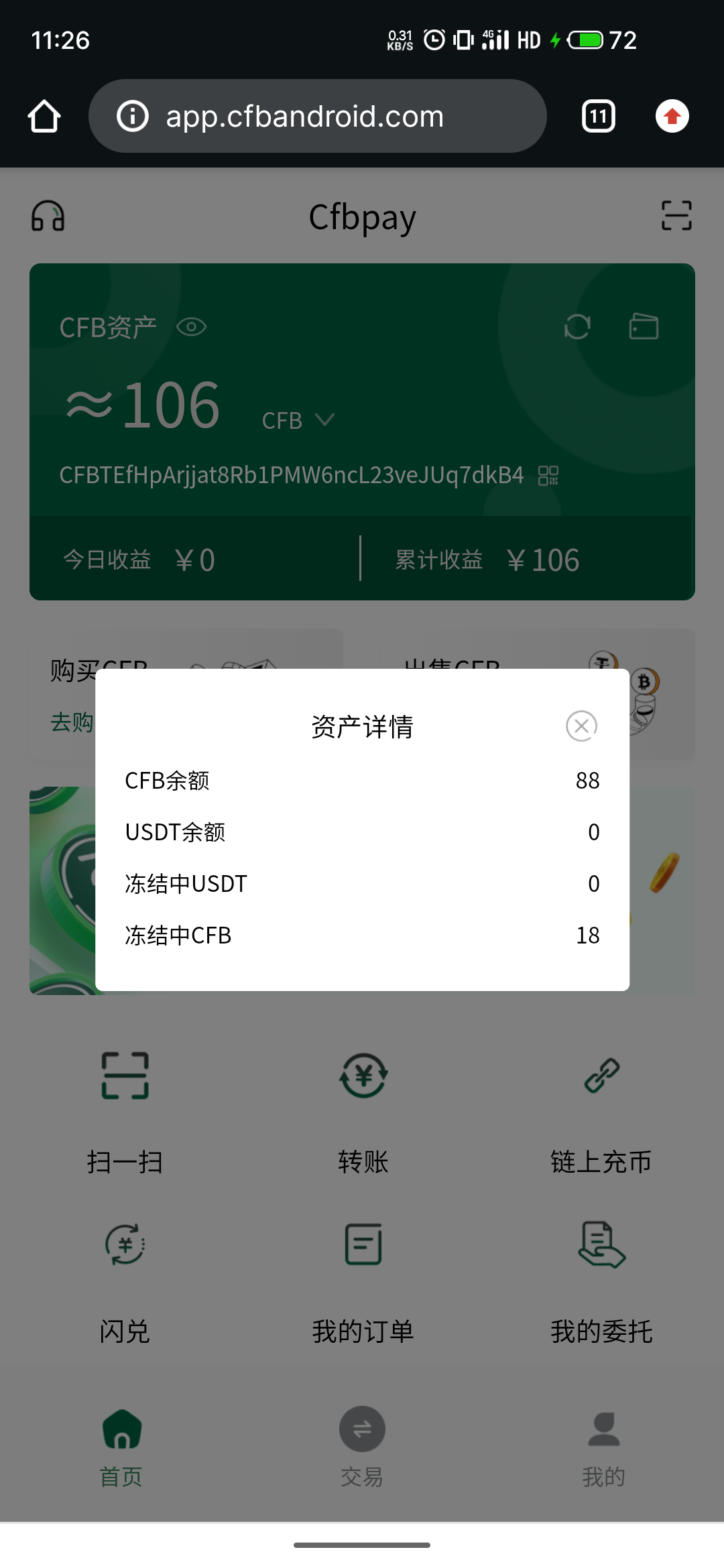Open the wallet icon on the asset card
Screen dimensions: 724x1568
pyautogui.click(x=644, y=326)
